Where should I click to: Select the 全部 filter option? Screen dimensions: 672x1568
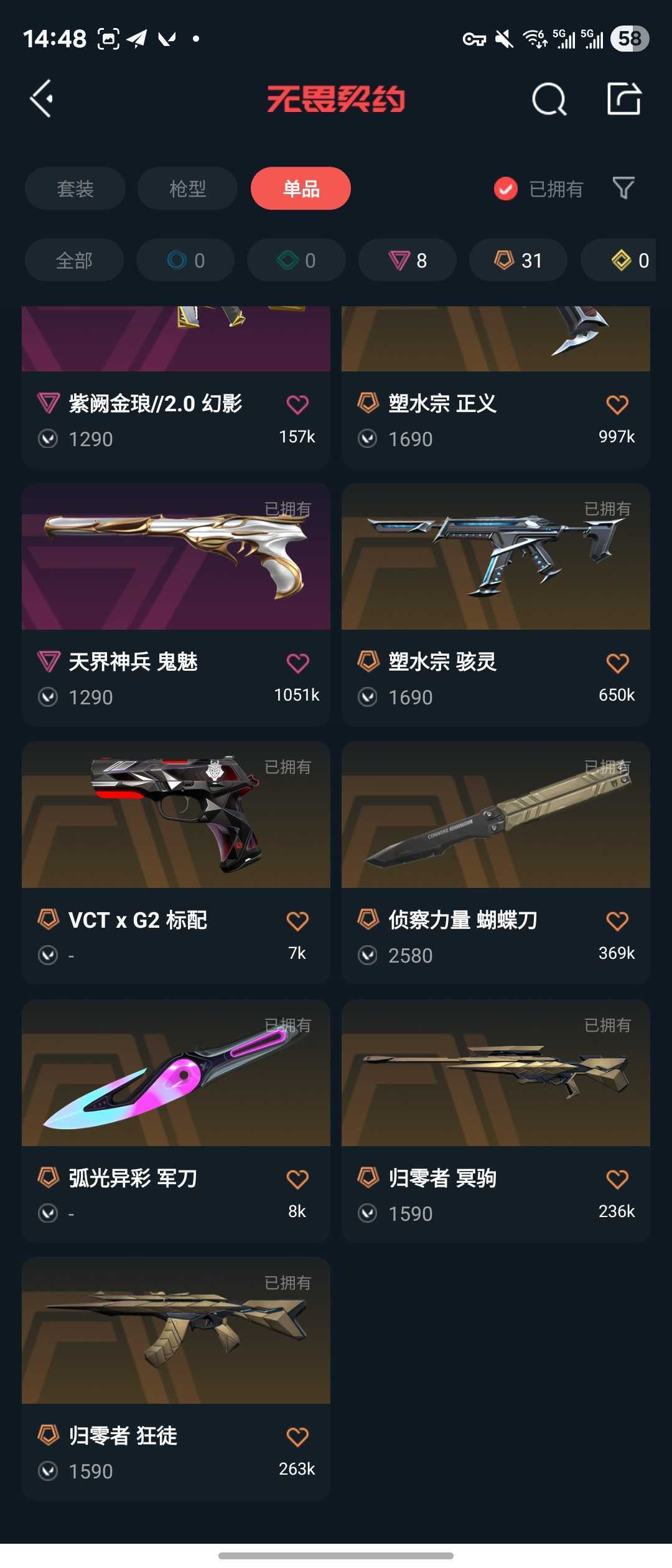[74, 260]
